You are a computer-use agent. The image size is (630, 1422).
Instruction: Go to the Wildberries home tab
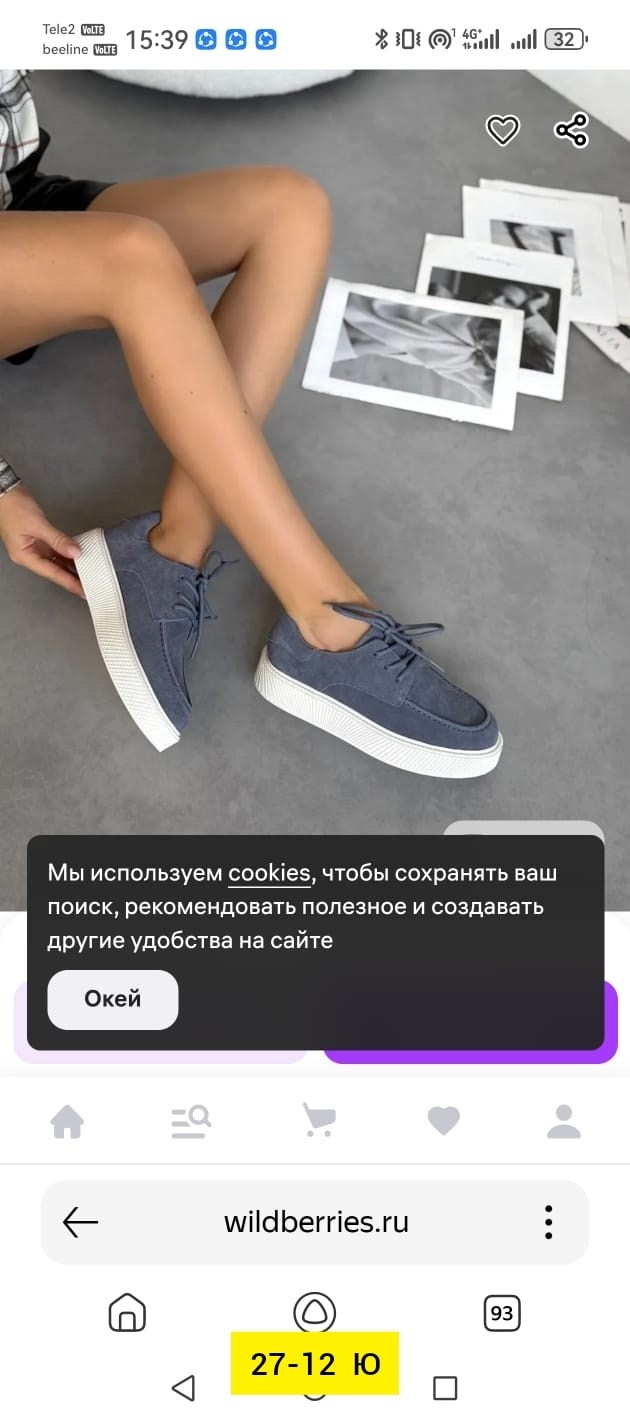[67, 1121]
